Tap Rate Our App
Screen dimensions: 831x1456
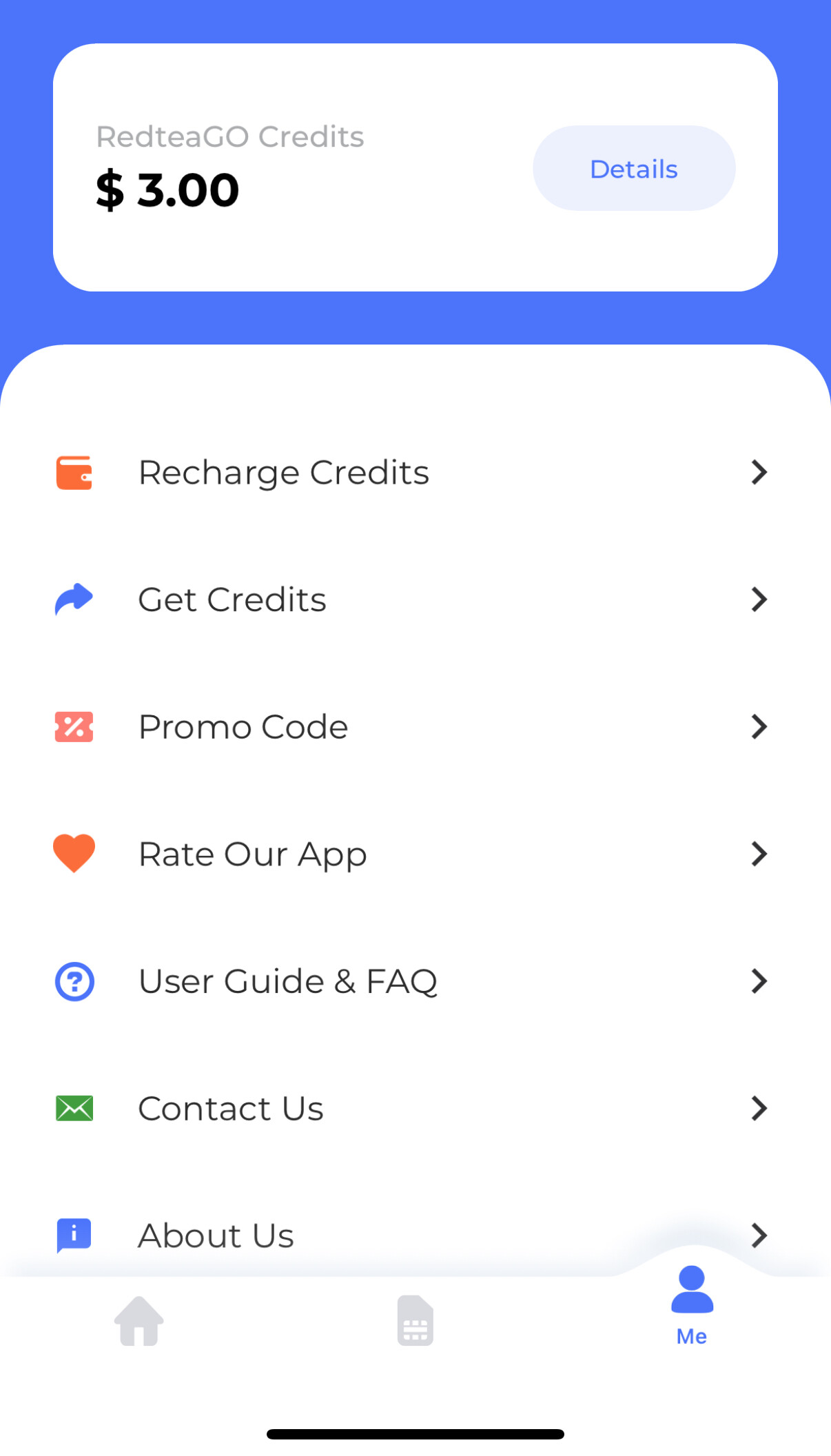coord(415,854)
